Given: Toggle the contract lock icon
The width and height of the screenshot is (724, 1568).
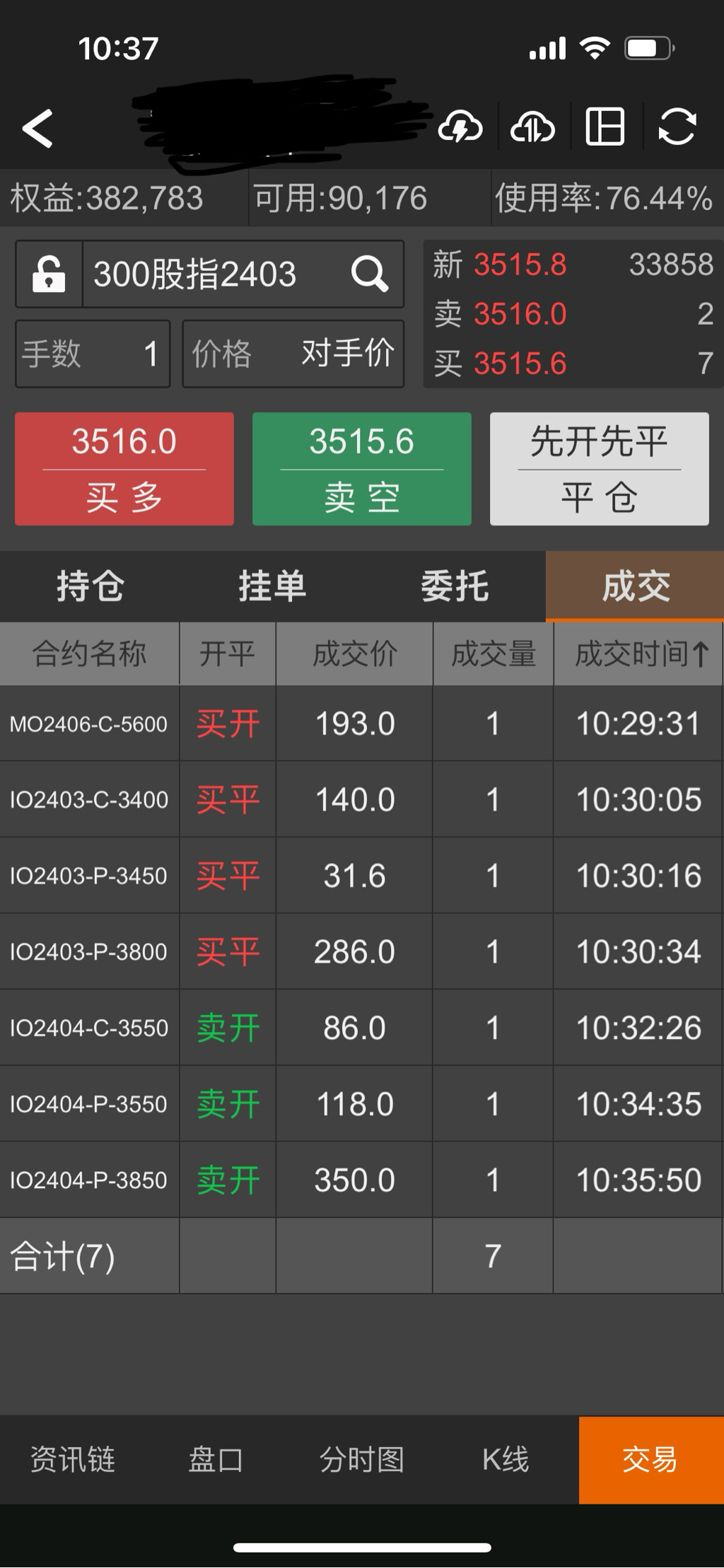Looking at the screenshot, I should click(x=49, y=274).
